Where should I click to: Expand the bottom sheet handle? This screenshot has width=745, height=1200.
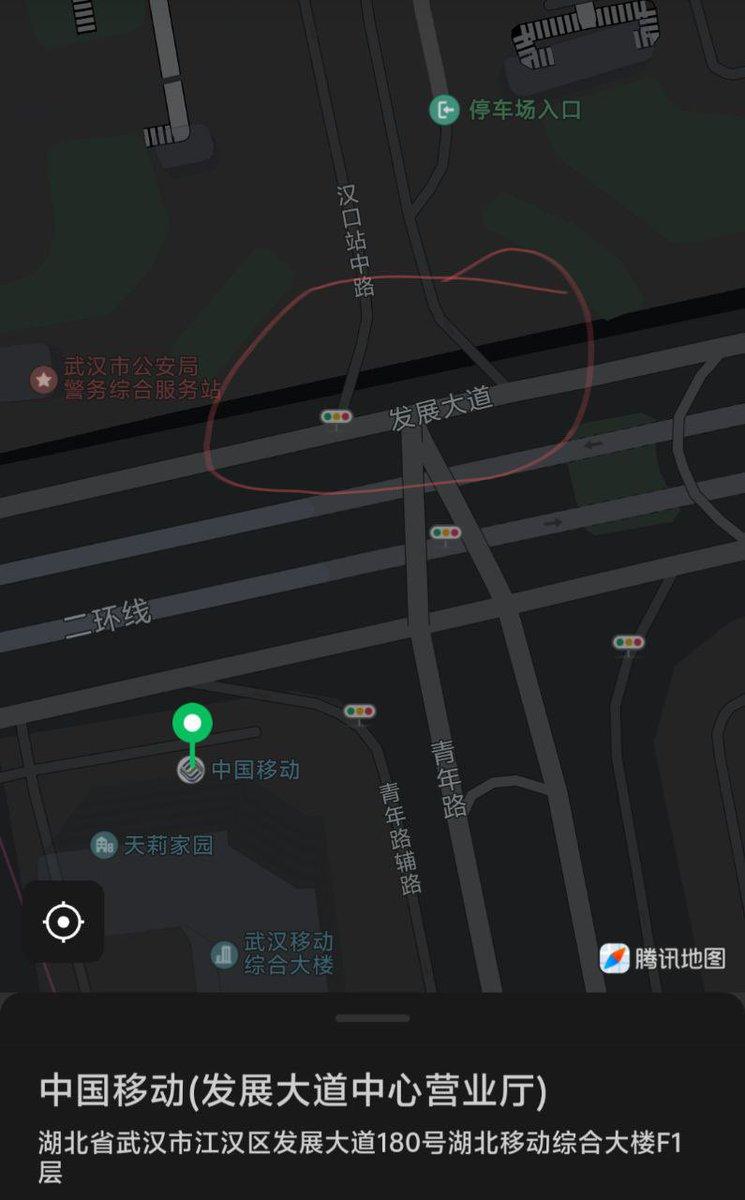(x=372, y=1018)
